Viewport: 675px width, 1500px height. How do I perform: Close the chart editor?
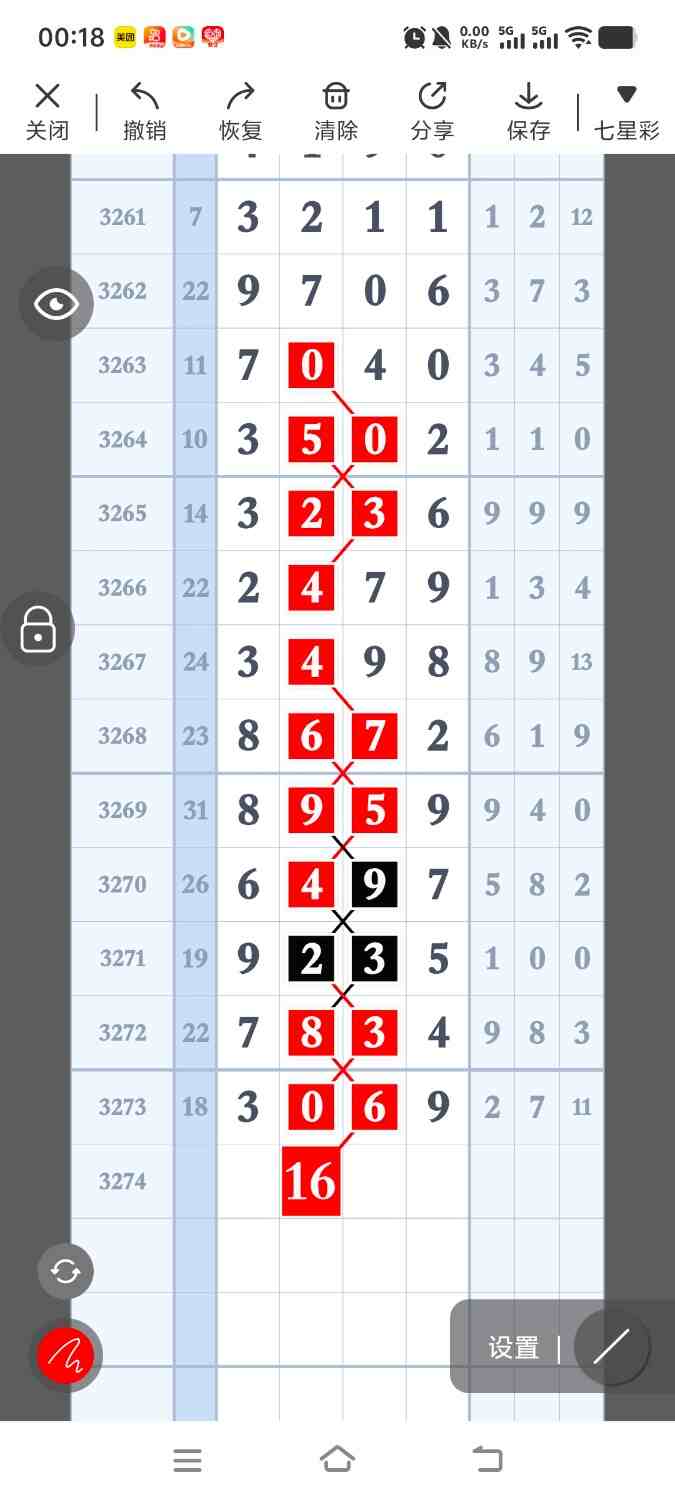[47, 110]
